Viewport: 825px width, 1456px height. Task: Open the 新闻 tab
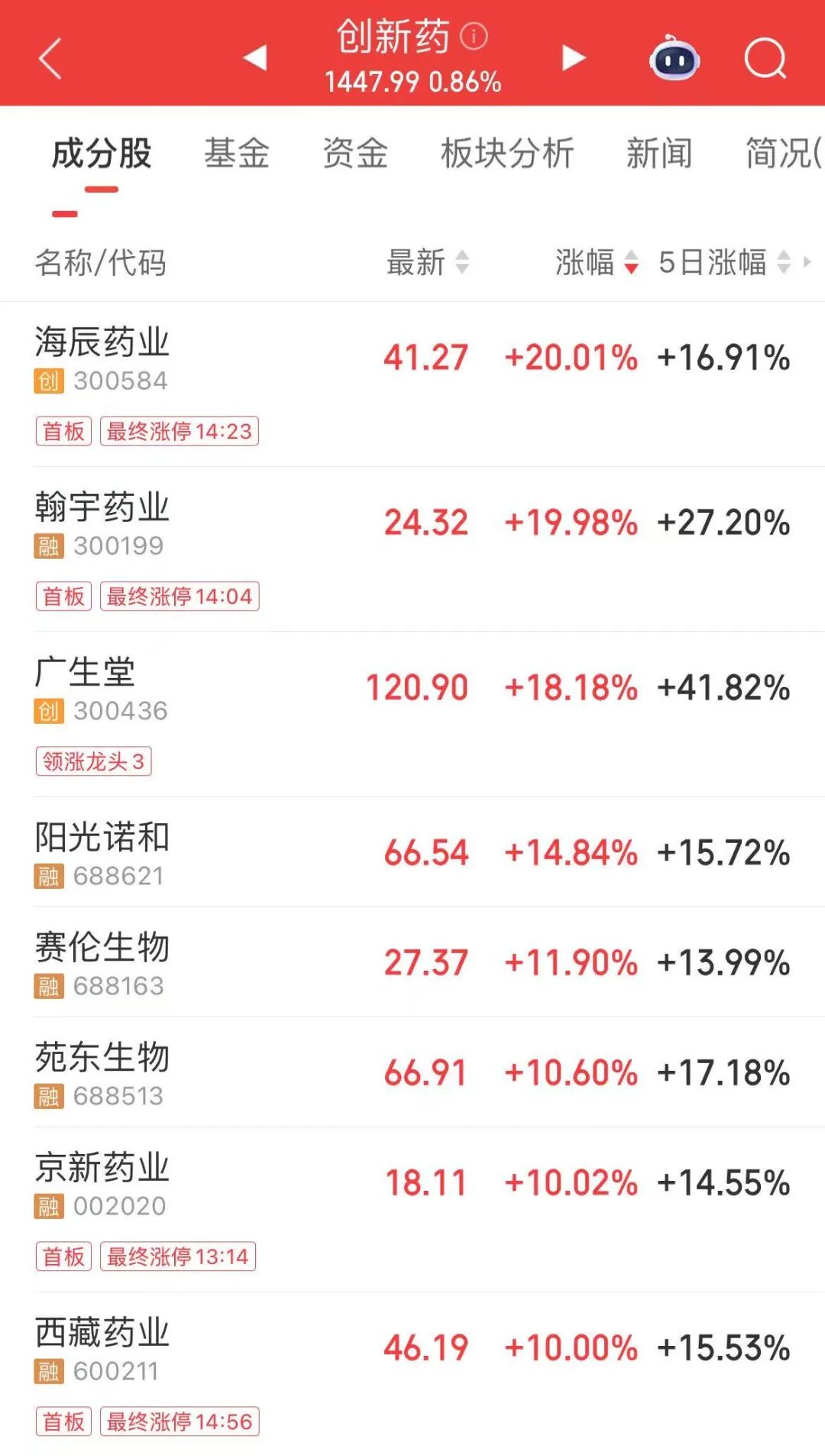coord(659,153)
